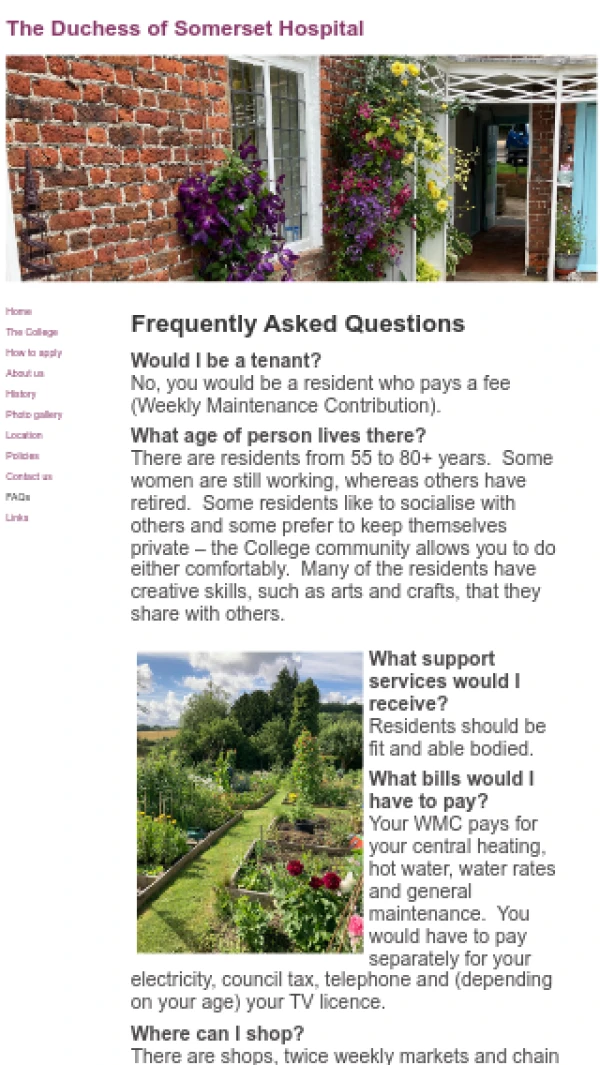Open the Location page
This screenshot has width=600, height=1065.
24,435
